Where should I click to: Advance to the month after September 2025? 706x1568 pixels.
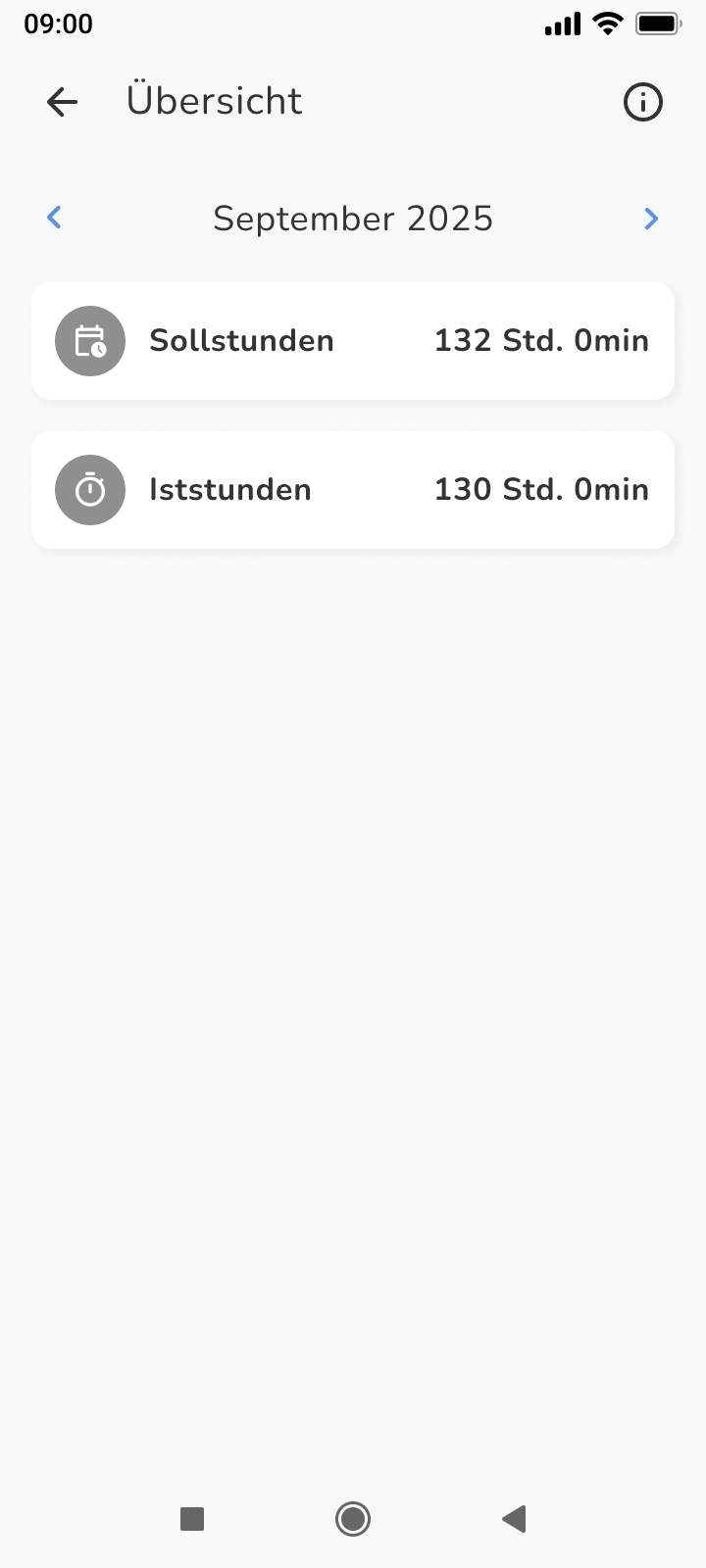point(651,218)
